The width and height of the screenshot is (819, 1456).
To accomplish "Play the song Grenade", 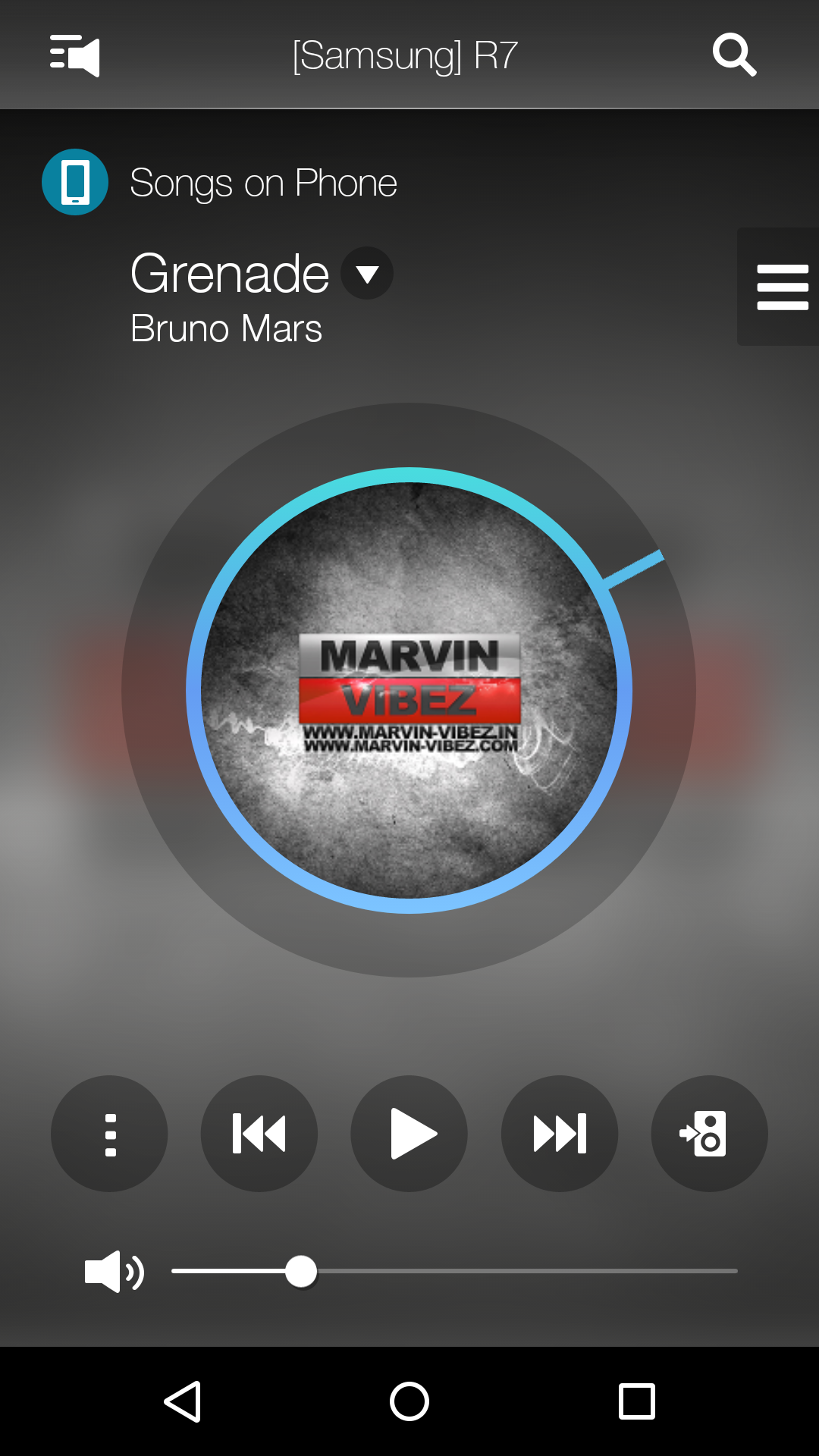I will (x=409, y=1134).
